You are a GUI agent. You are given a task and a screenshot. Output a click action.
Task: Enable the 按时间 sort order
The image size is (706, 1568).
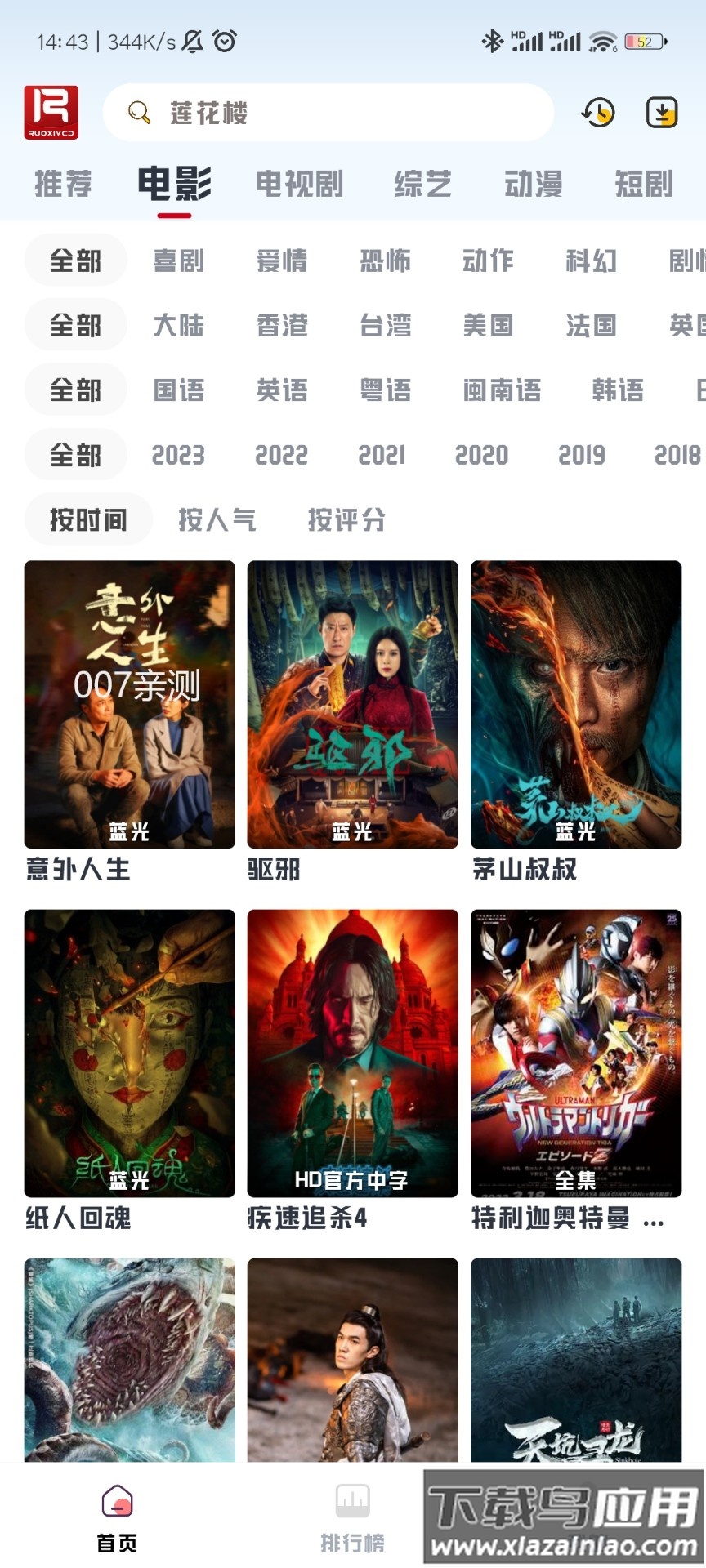87,519
